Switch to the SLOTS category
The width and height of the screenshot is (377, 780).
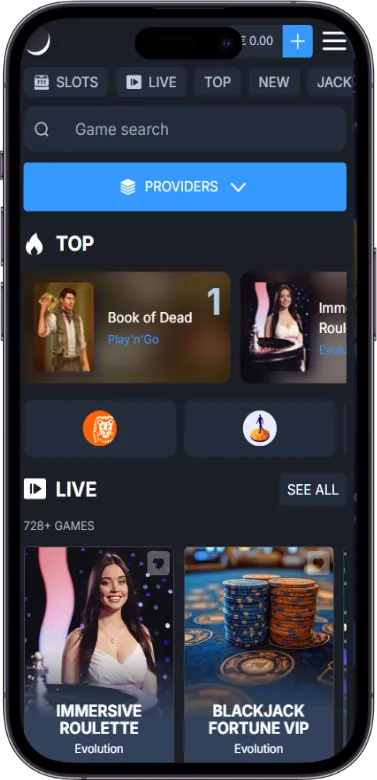click(66, 82)
